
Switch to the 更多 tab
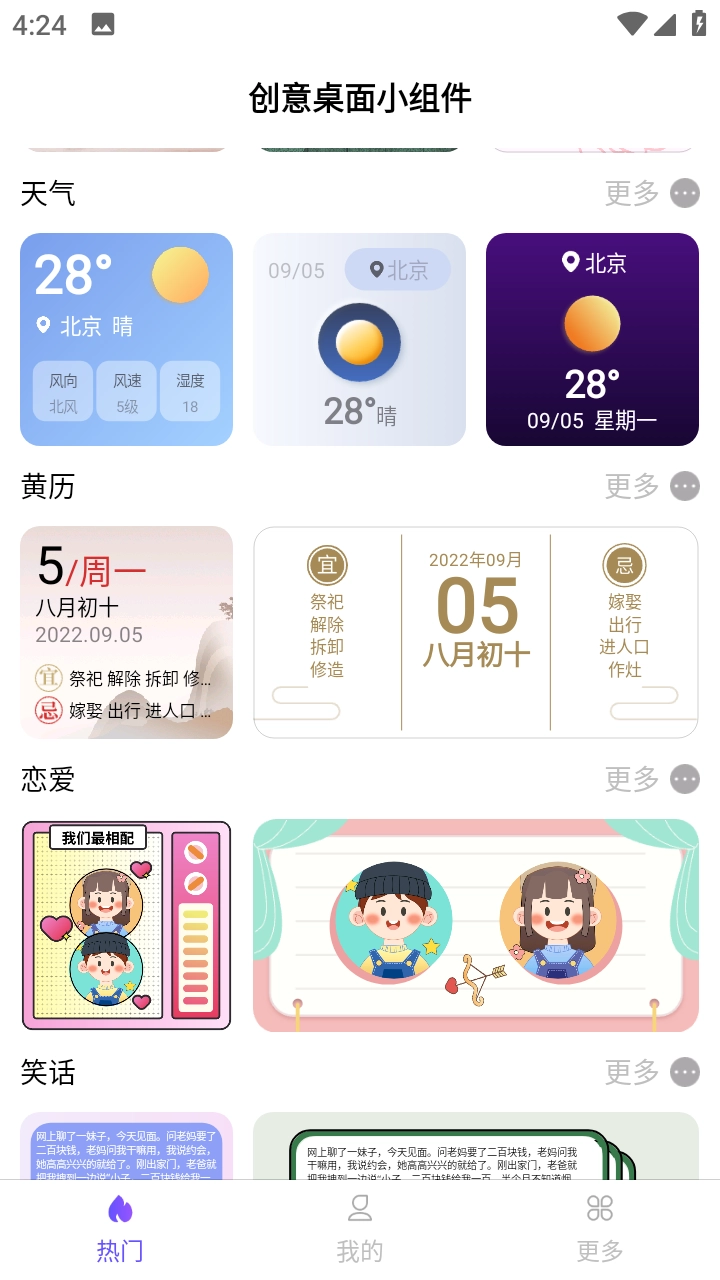click(x=599, y=1229)
